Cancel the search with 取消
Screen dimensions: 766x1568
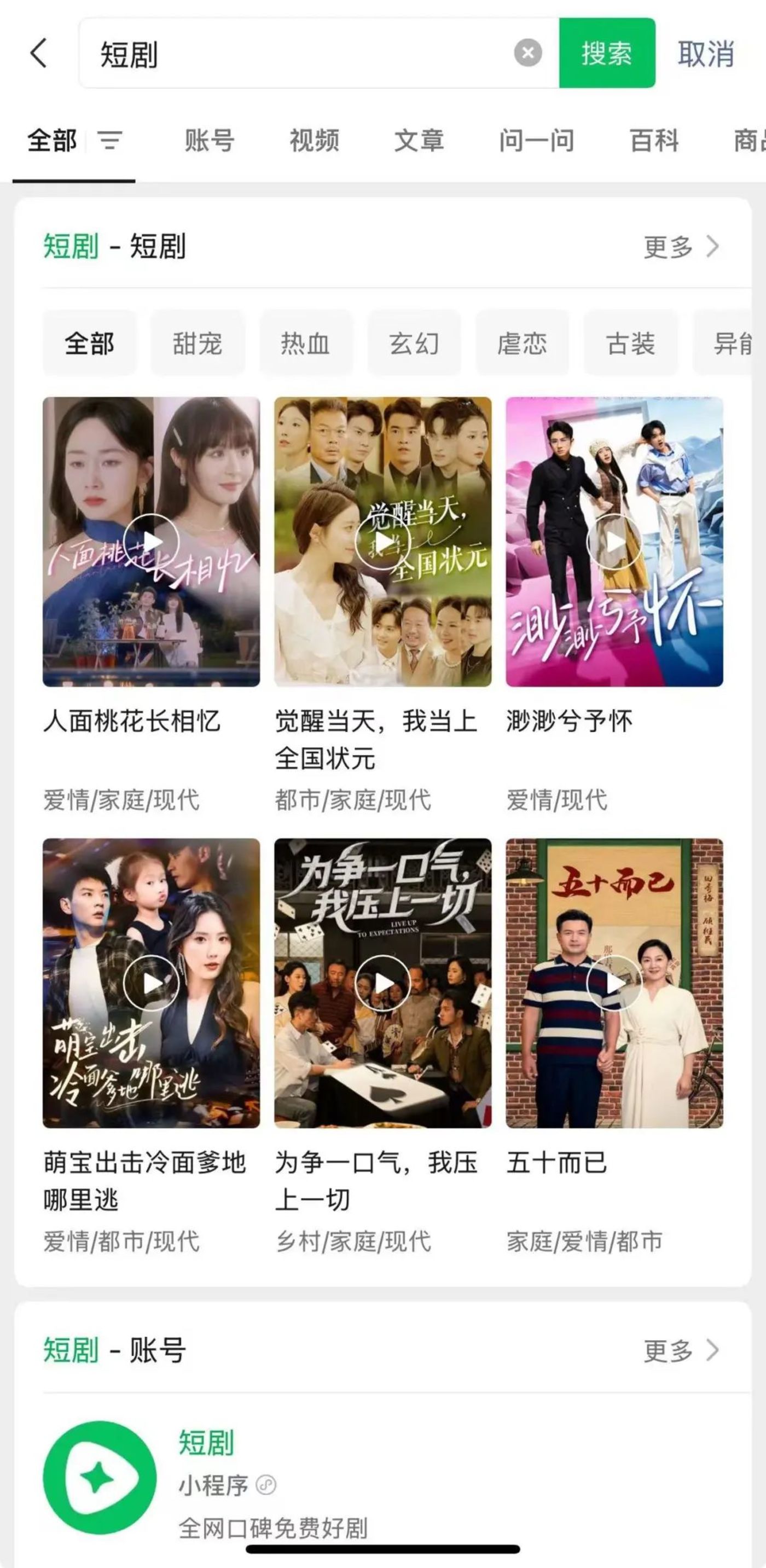coord(705,53)
